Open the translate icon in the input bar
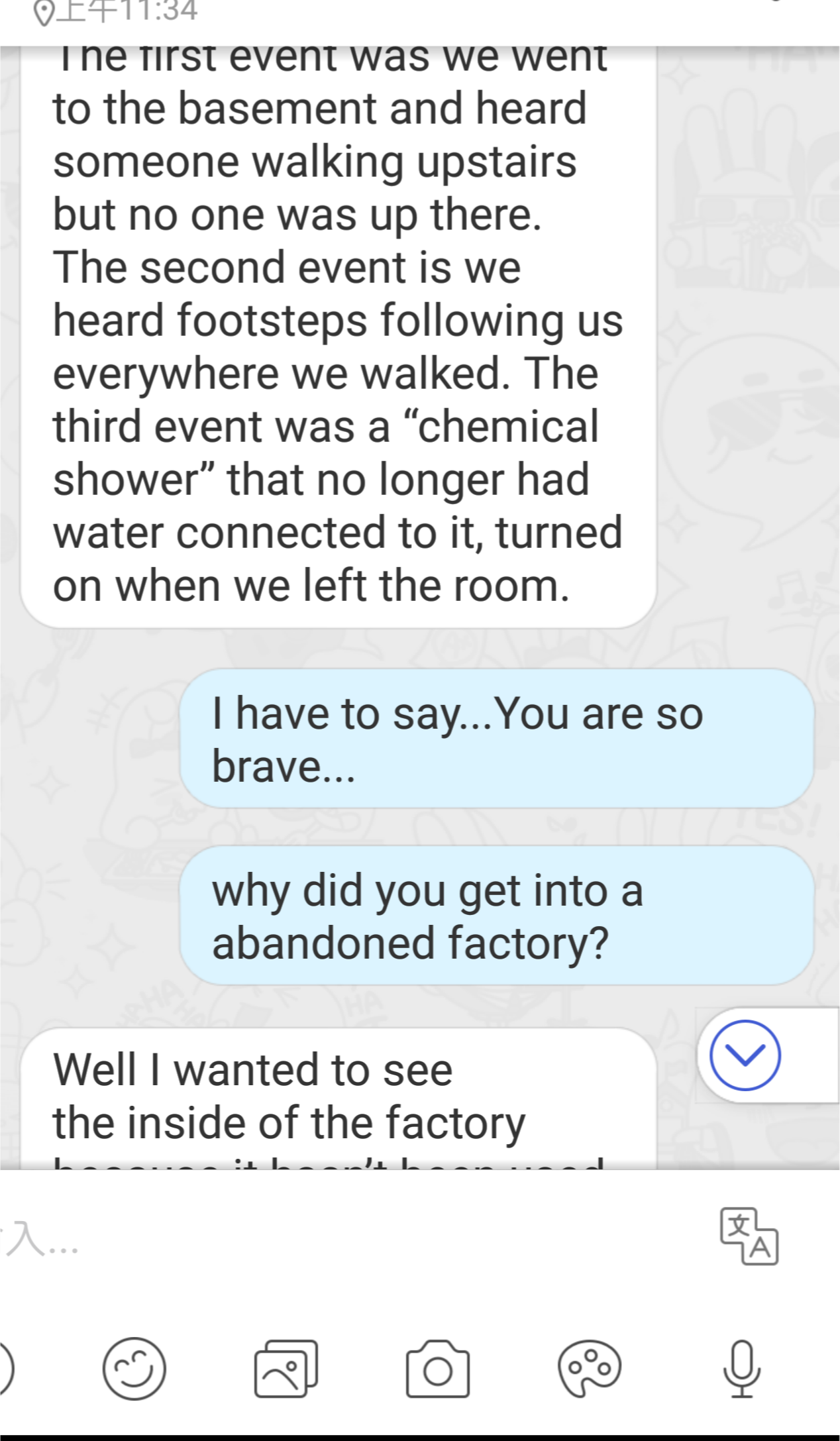 [749, 1237]
